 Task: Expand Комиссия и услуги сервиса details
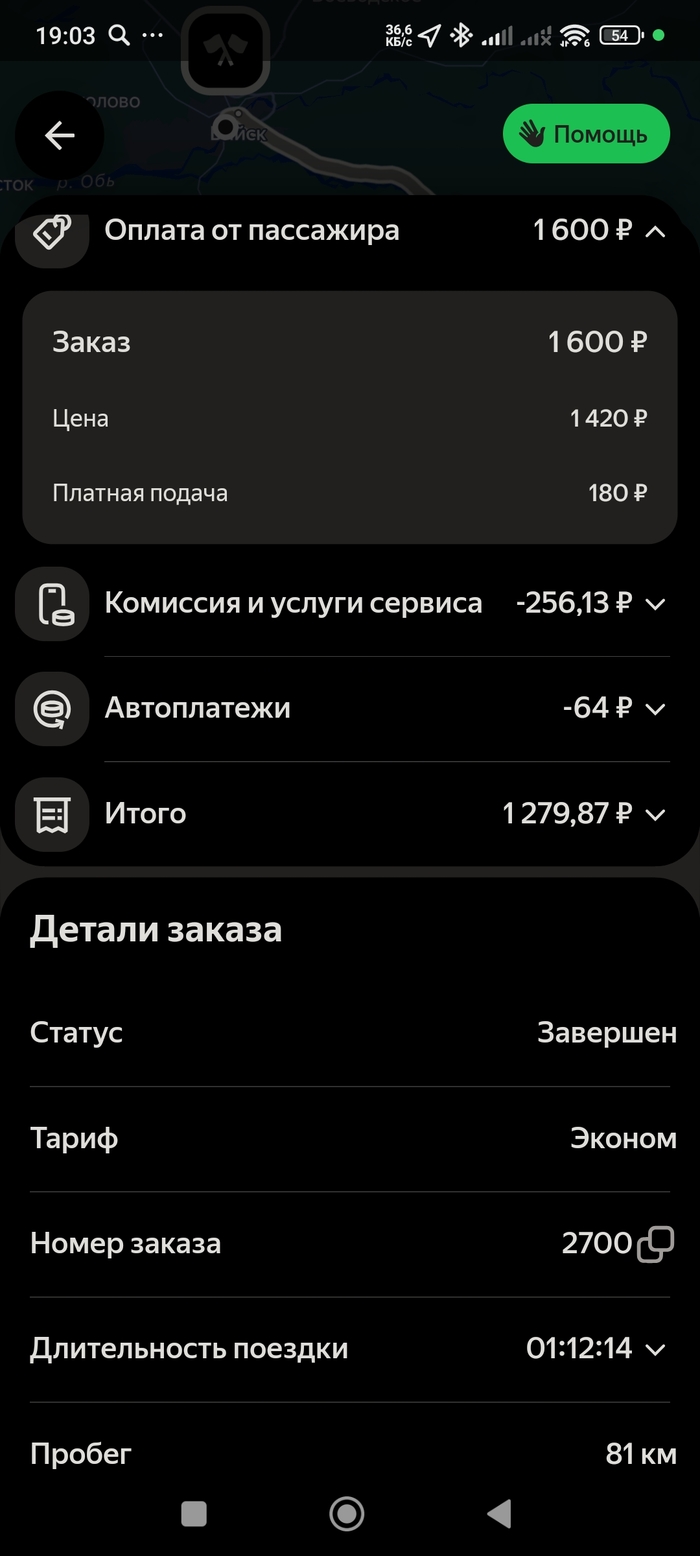pyautogui.click(x=655, y=604)
